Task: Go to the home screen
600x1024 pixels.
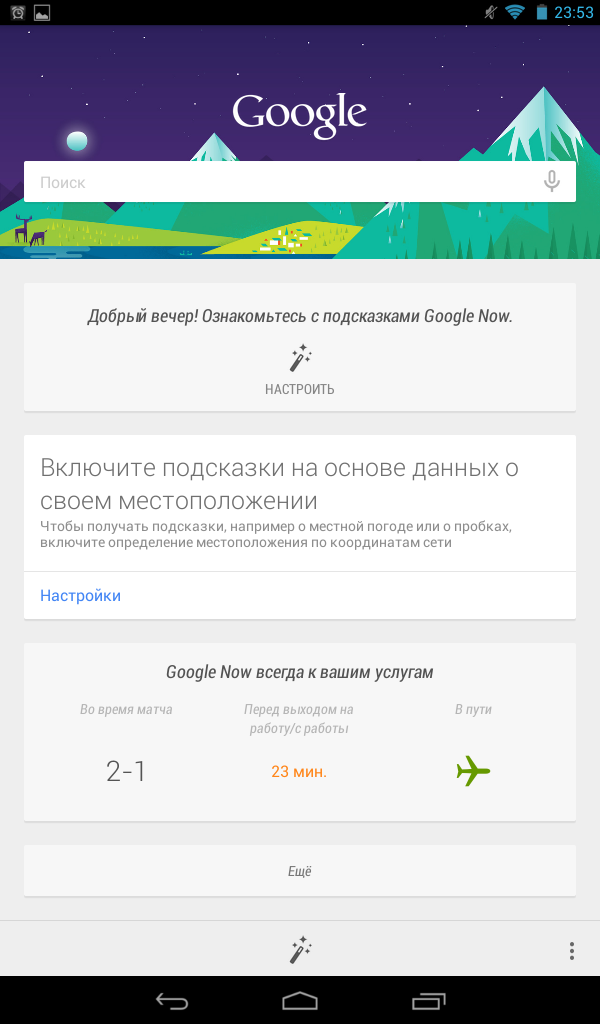Action: tap(300, 1000)
